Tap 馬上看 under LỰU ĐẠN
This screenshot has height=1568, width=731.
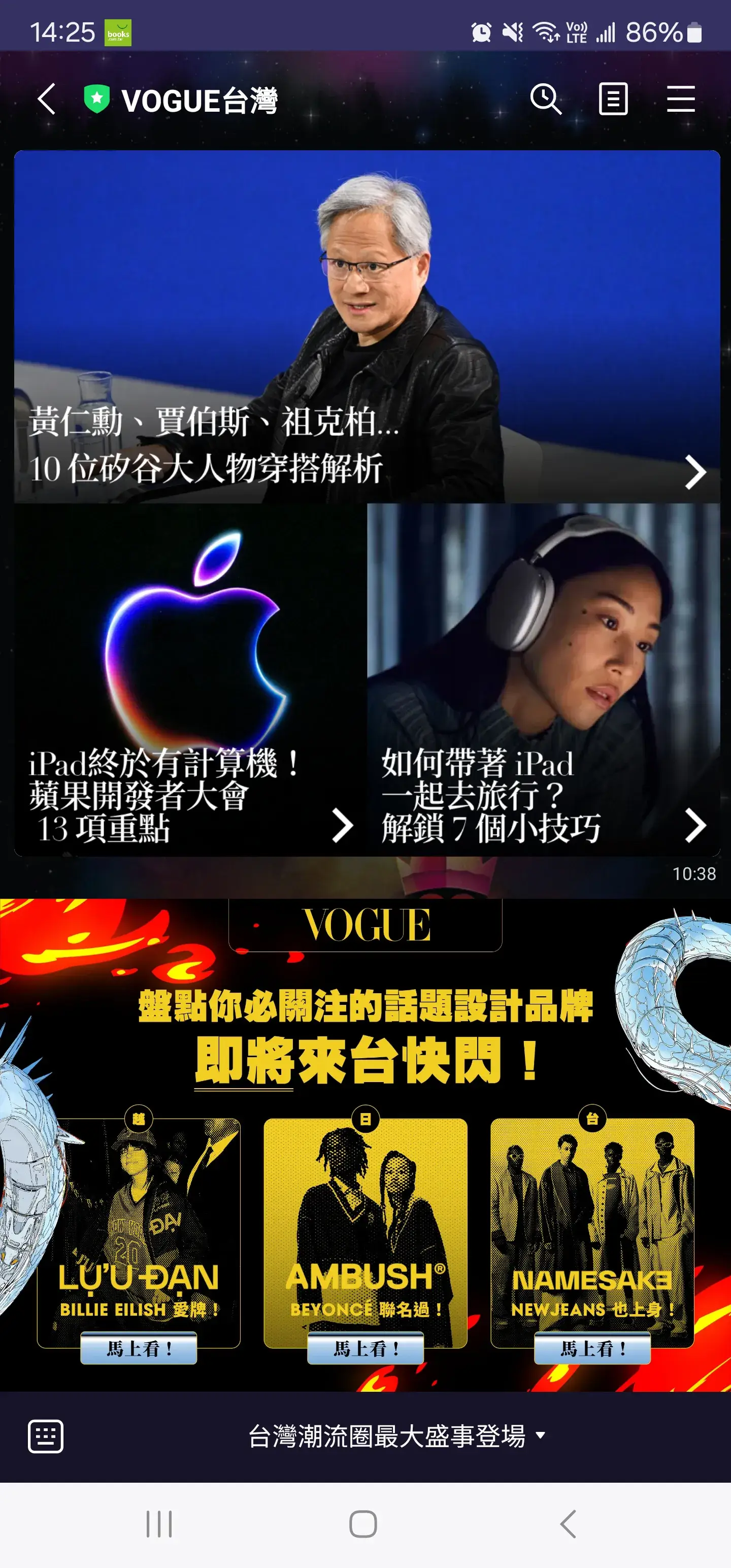click(139, 1348)
